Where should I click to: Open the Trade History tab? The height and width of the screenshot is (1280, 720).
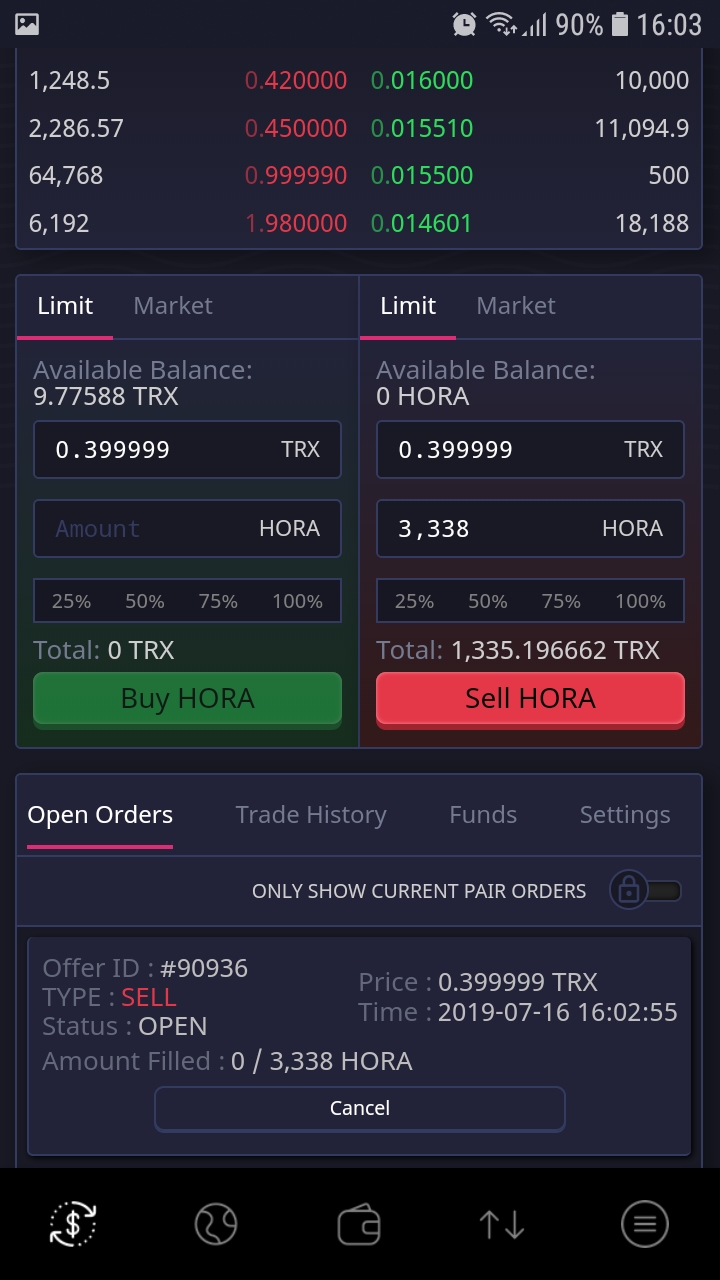[310, 815]
